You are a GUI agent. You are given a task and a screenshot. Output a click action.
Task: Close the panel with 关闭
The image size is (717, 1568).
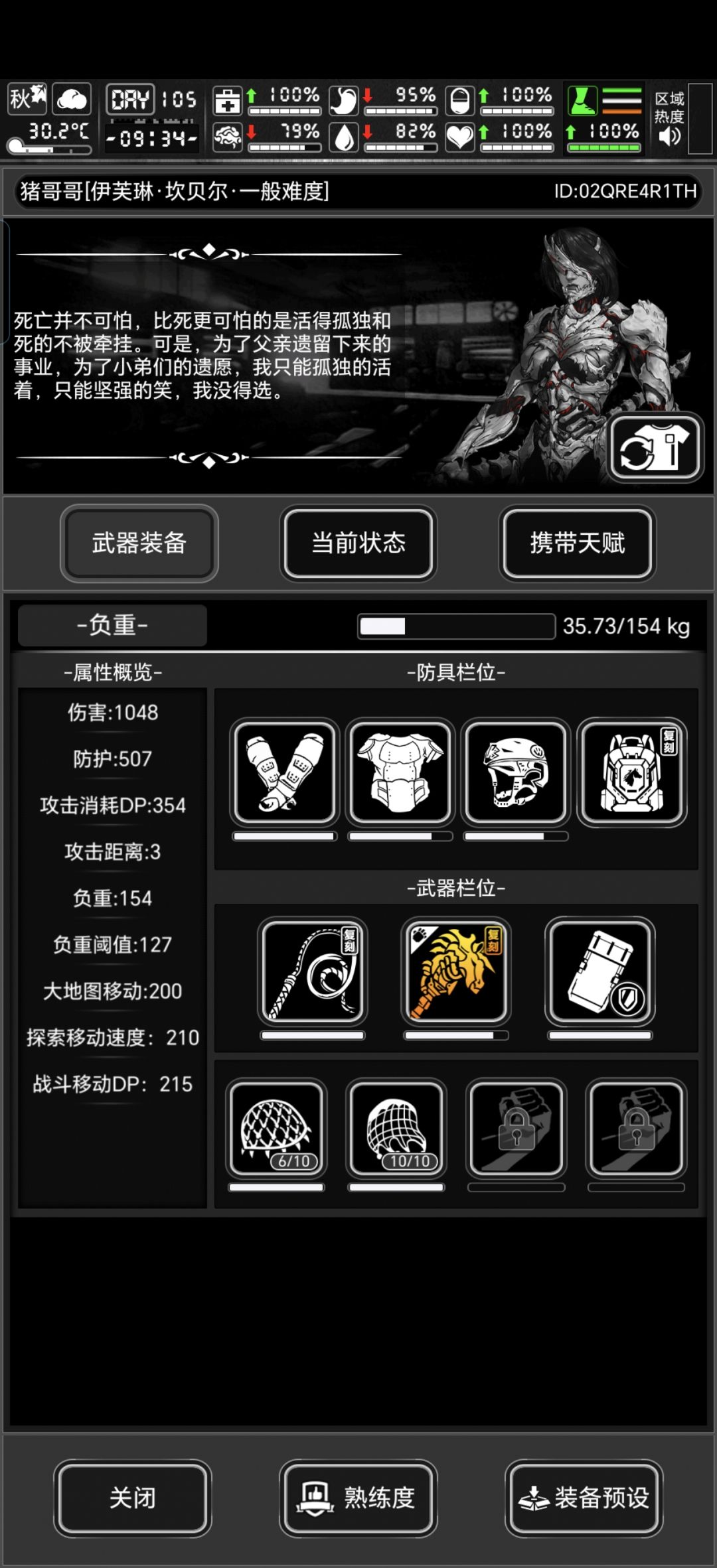click(x=133, y=1498)
